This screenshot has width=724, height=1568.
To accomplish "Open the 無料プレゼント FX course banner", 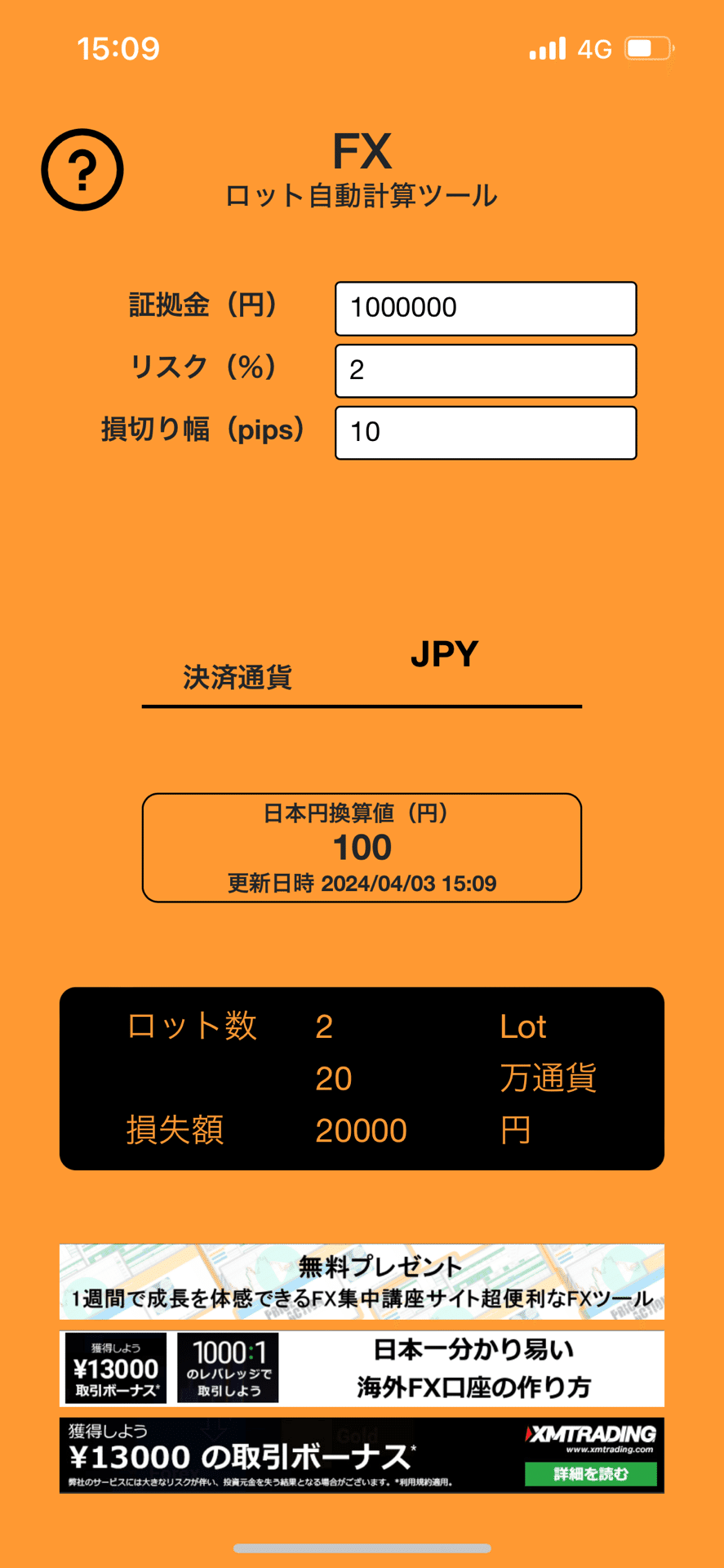I will pos(362,1281).
